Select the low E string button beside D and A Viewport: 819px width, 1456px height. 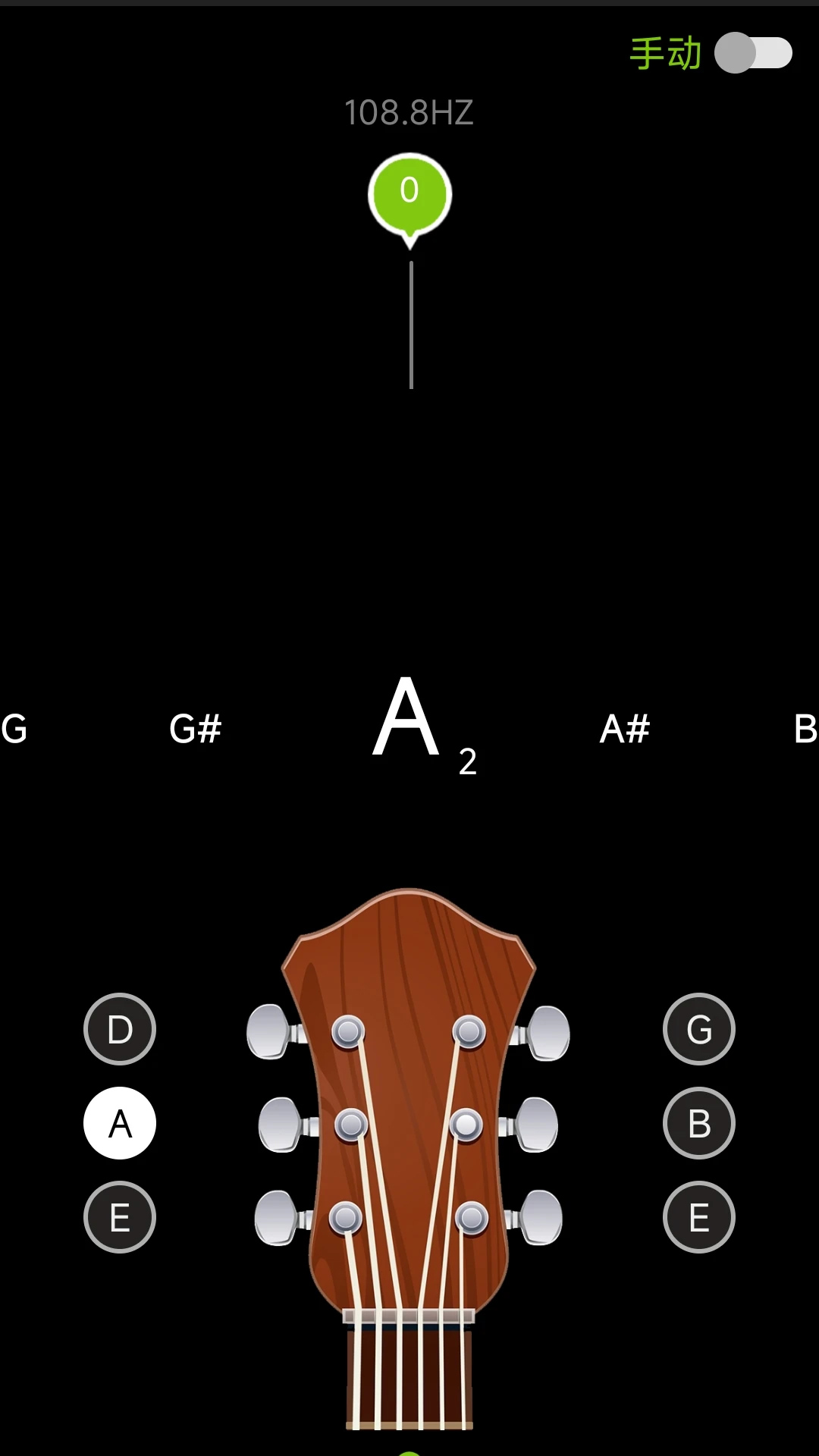pyautogui.click(x=120, y=1217)
